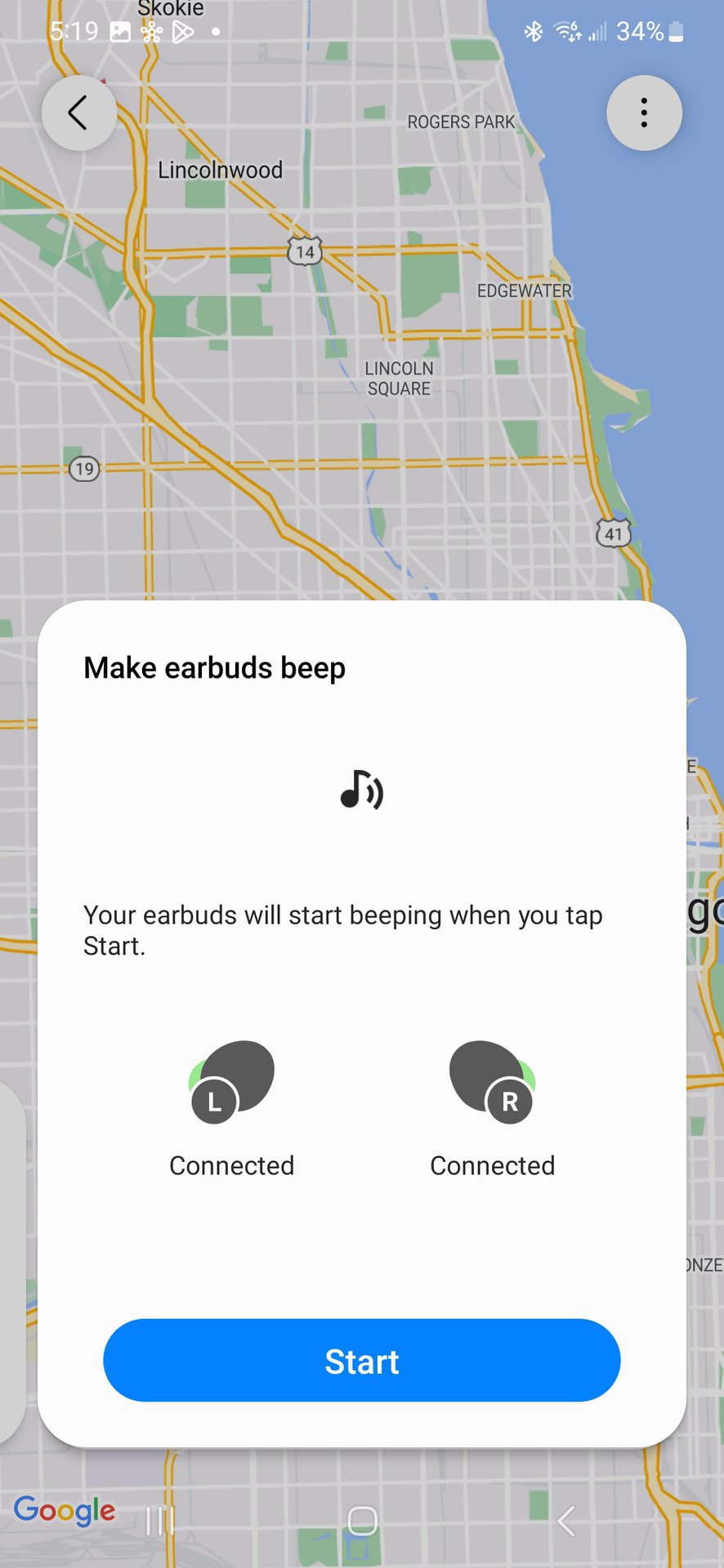Viewport: 724px width, 1568px height.
Task: Select the right earbud icon
Action: 492,1081
